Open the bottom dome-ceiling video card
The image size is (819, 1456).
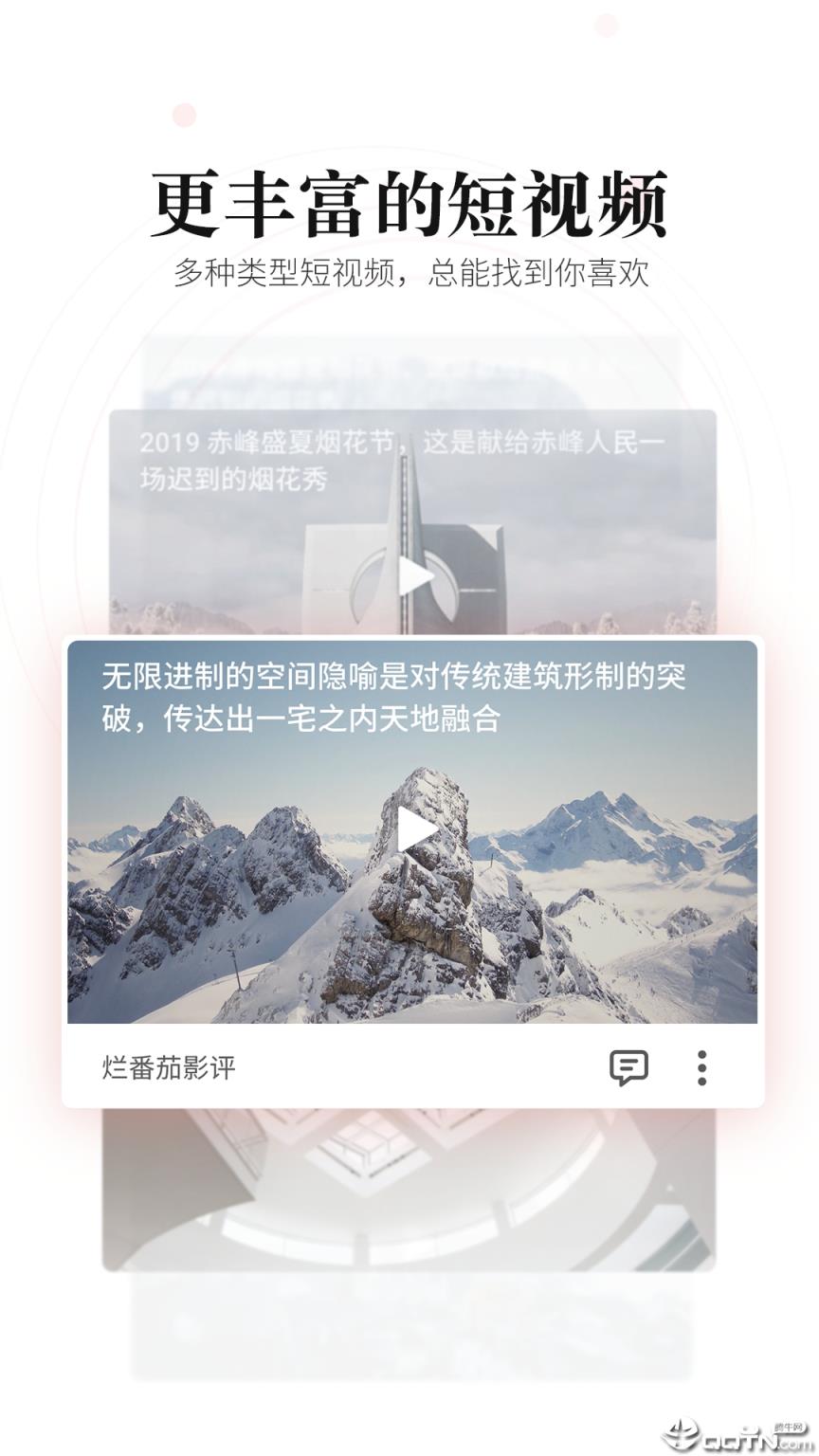[x=409, y=1204]
